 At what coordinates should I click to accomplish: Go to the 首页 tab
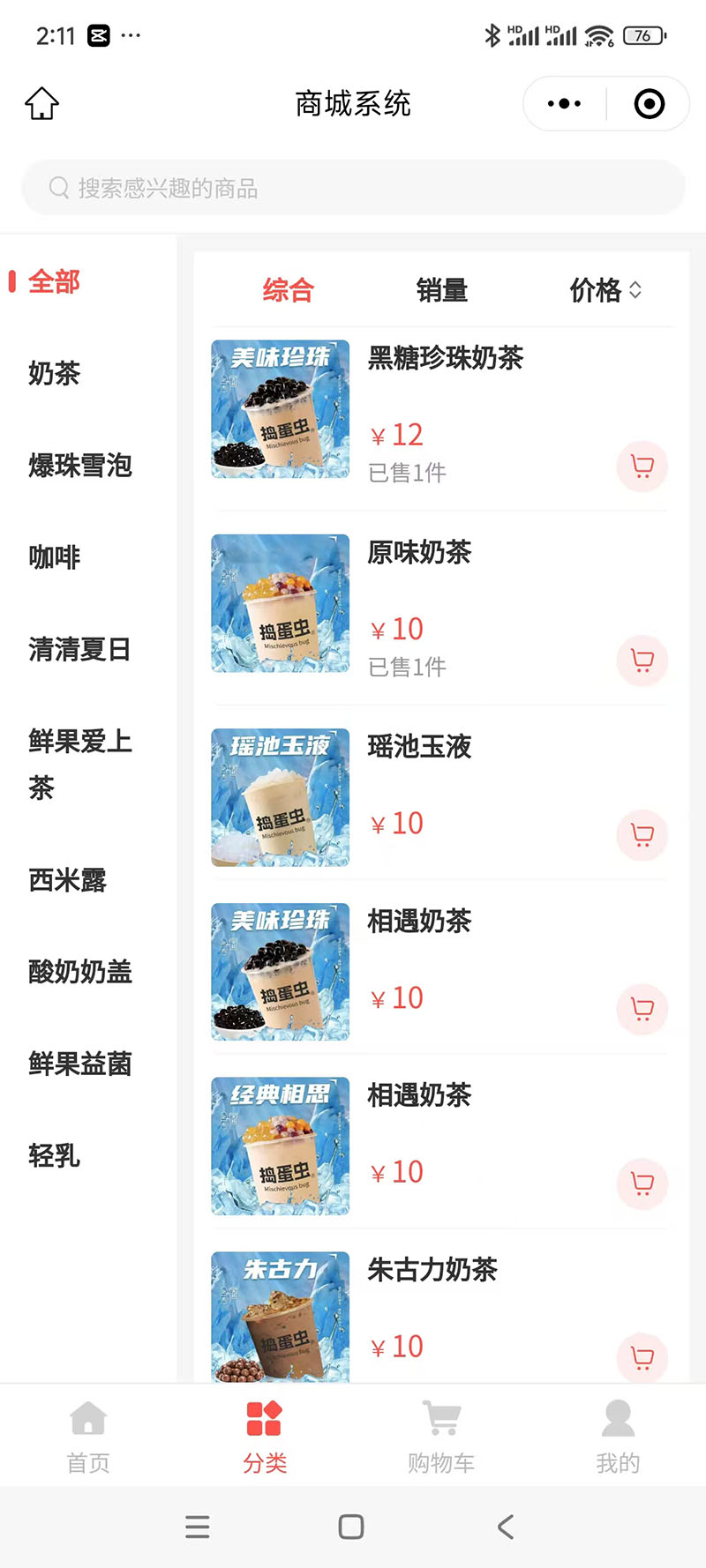[x=88, y=1436]
